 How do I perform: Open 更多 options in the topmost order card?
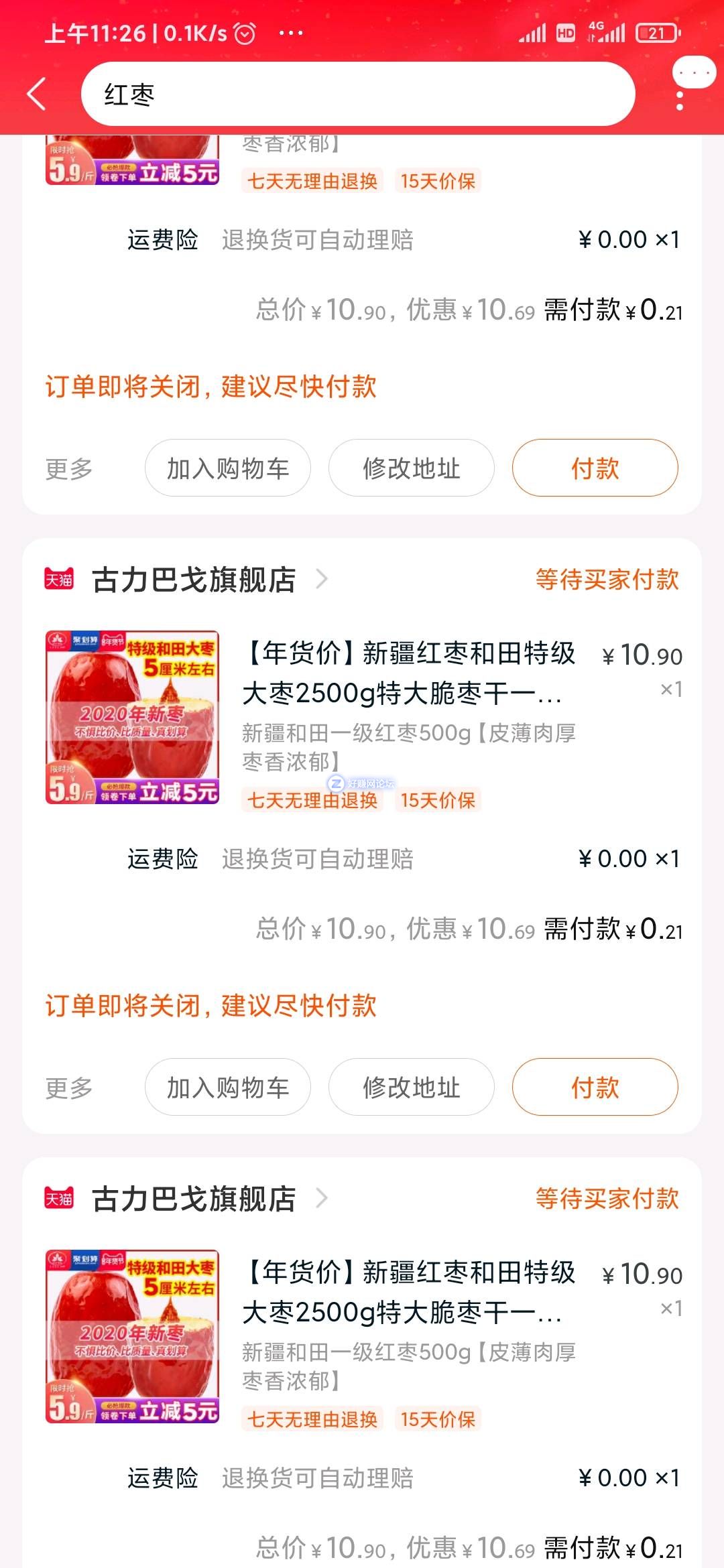point(68,469)
